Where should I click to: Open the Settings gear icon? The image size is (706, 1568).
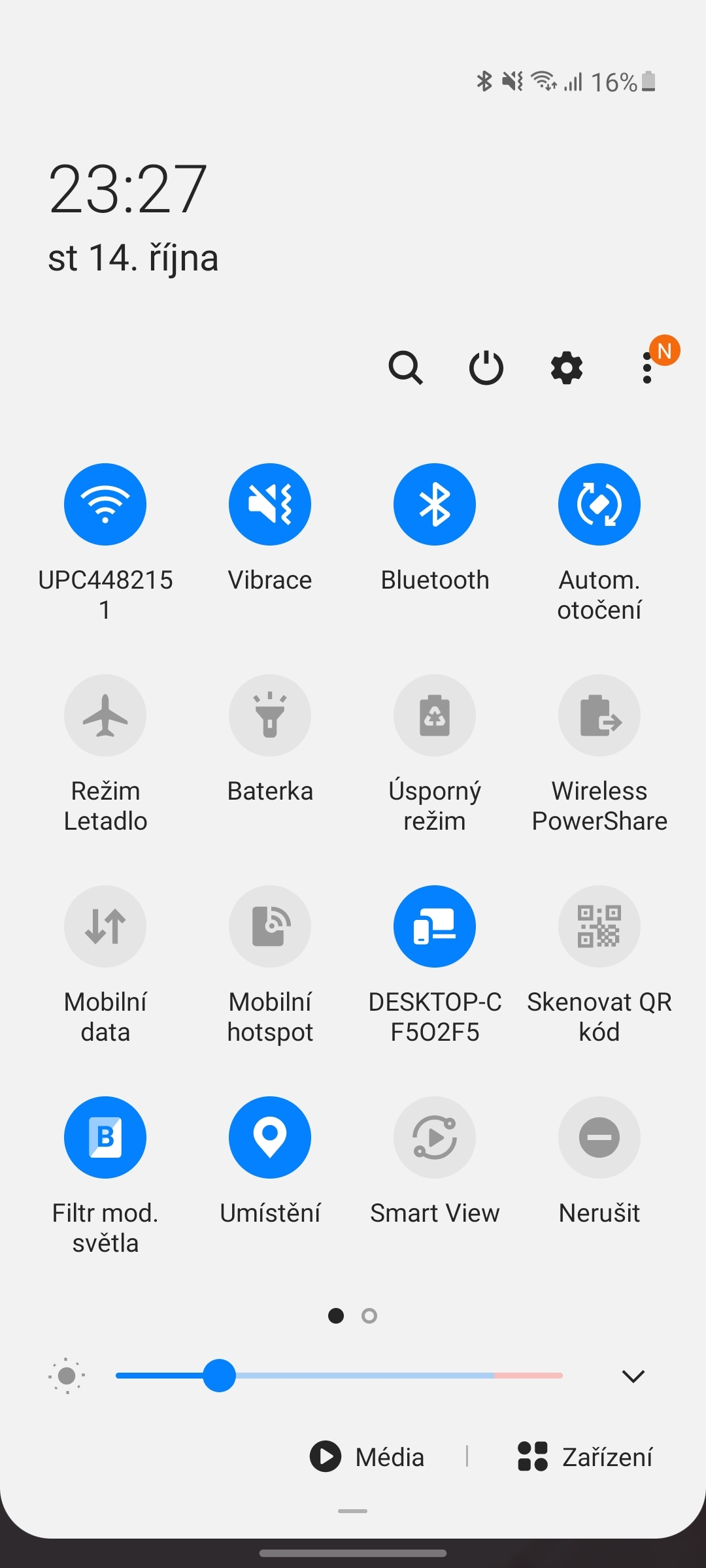click(x=565, y=368)
